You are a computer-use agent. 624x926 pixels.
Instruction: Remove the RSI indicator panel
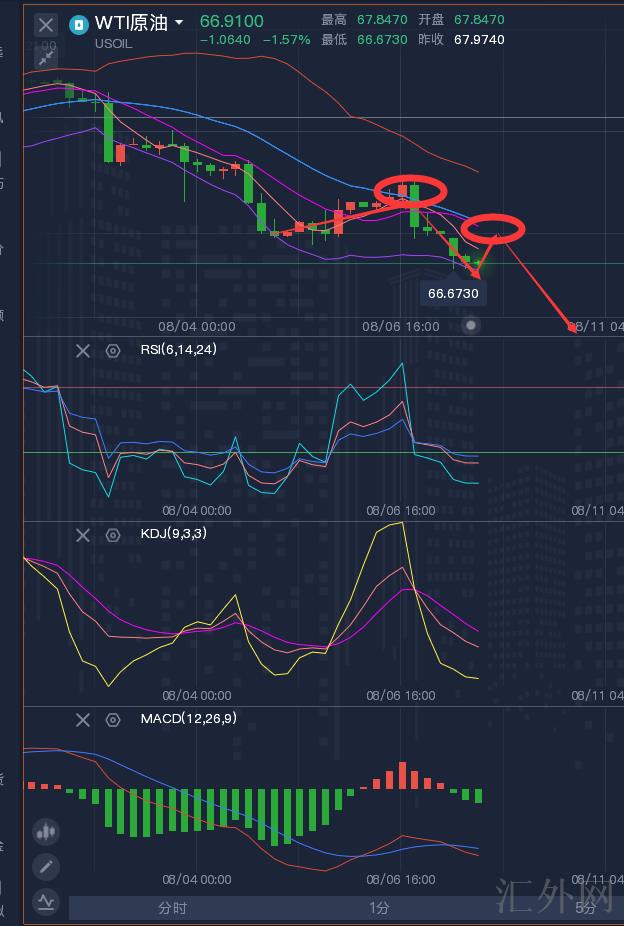(x=84, y=350)
